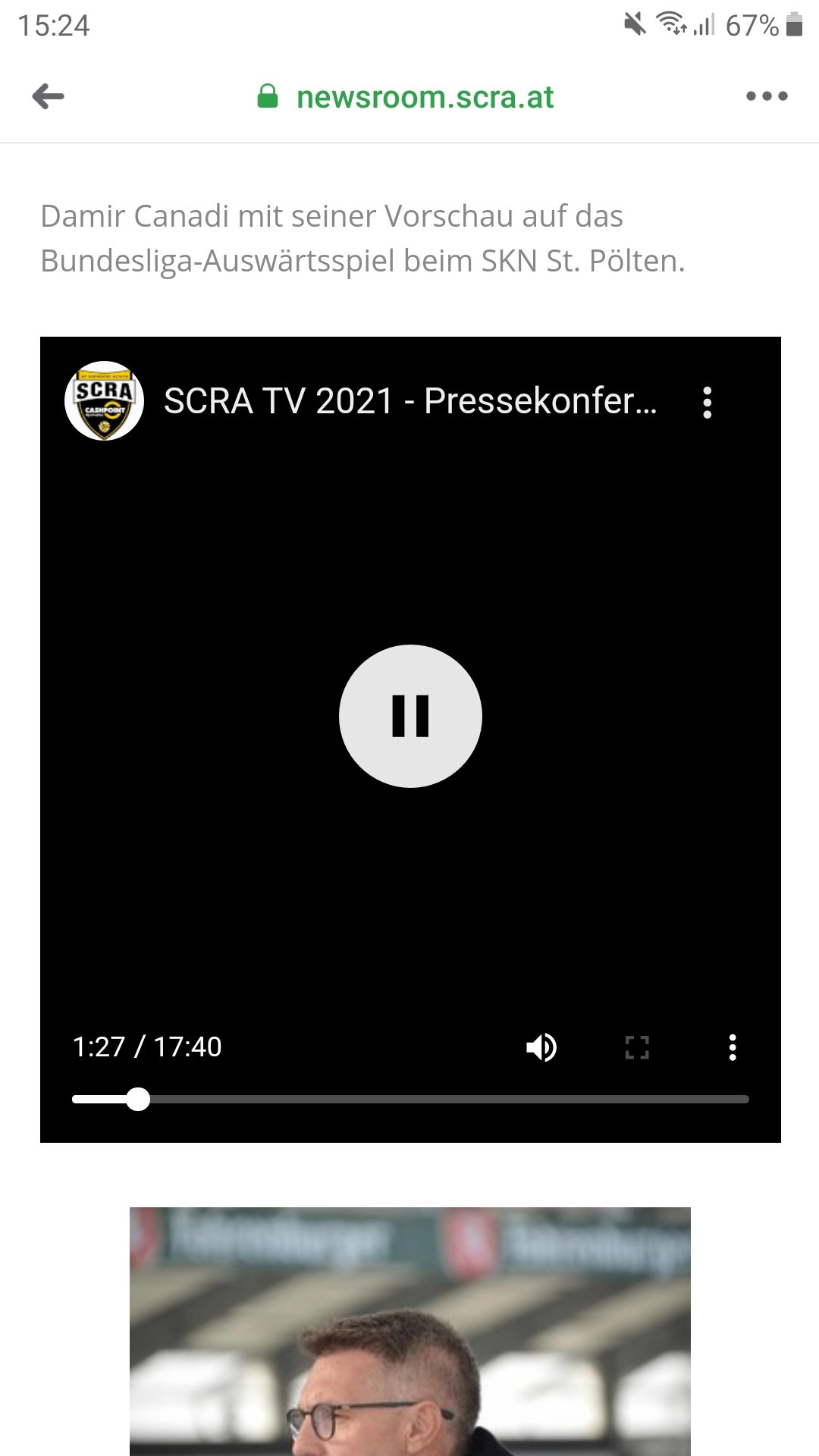Image resolution: width=819 pixels, height=1456 pixels.
Task: Mute the video sound
Action: click(x=541, y=1047)
